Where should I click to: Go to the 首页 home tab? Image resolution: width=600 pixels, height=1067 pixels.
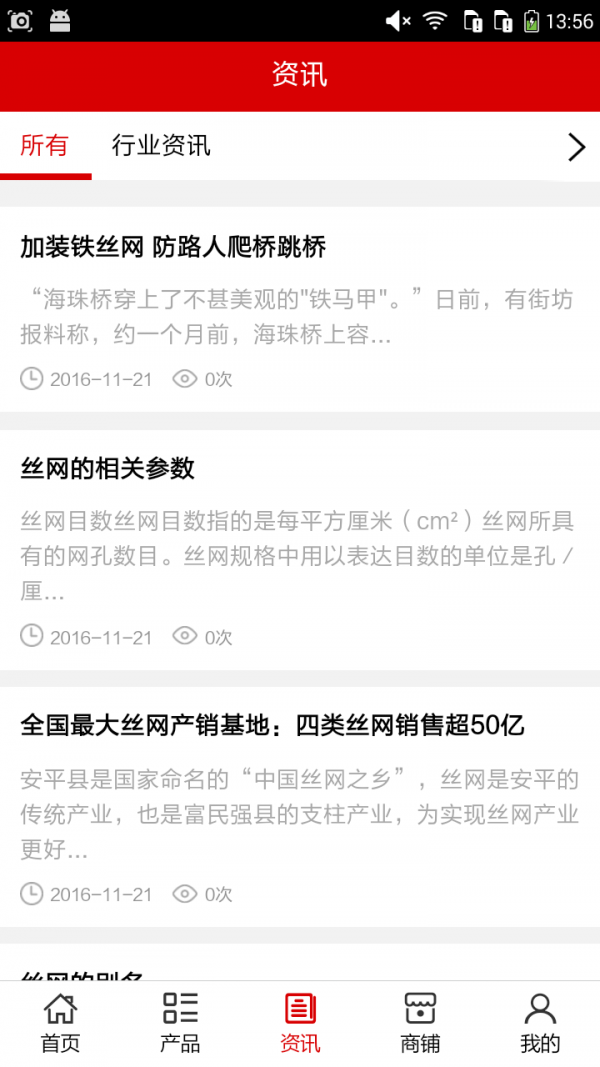[x=60, y=1023]
